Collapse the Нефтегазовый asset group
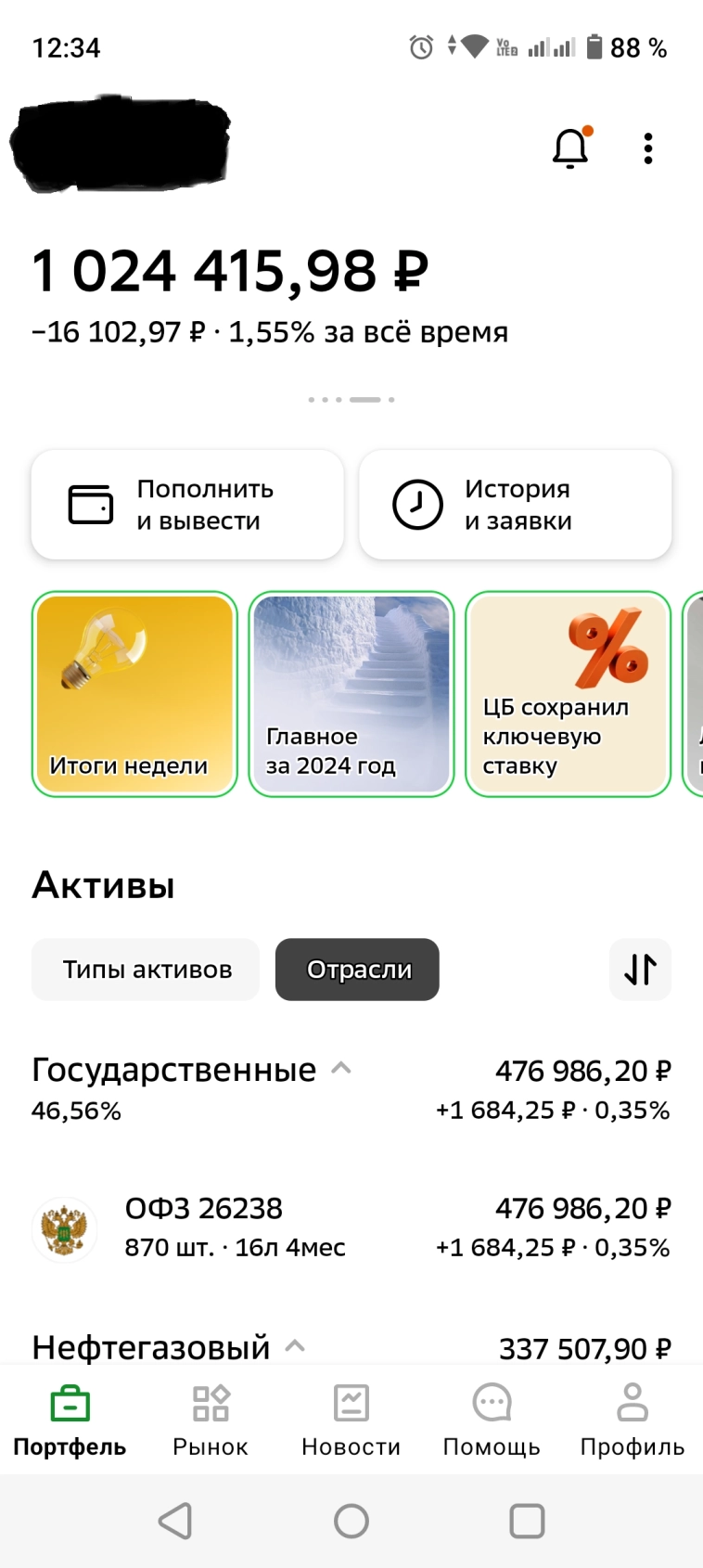Image resolution: width=703 pixels, height=1568 pixels. 296,1345
